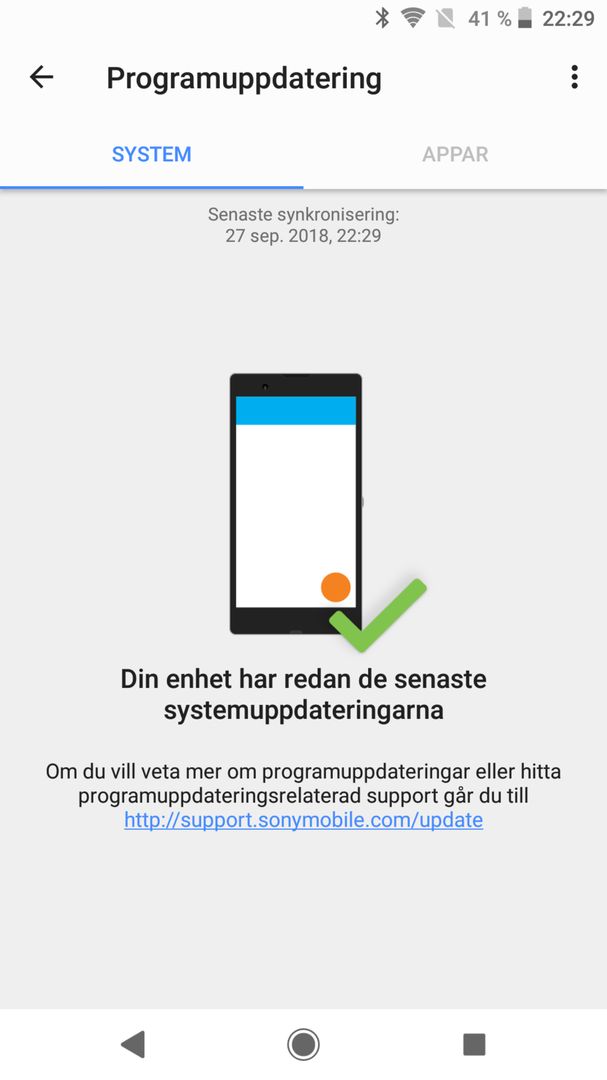
Task: Open recent apps with the square button
Action: pyautogui.click(x=474, y=1044)
